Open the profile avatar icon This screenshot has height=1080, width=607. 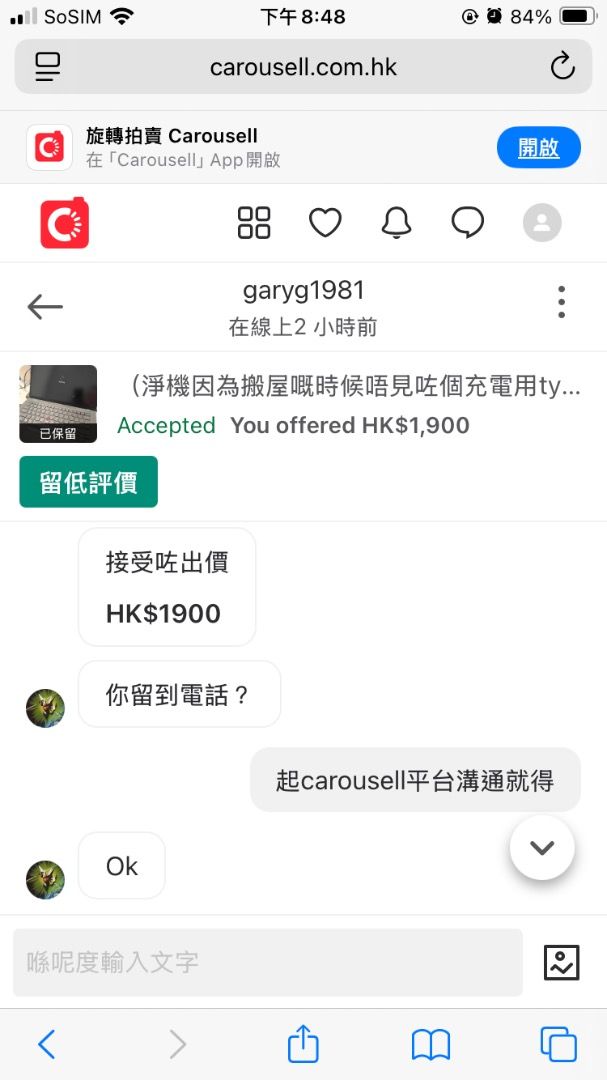coord(542,222)
